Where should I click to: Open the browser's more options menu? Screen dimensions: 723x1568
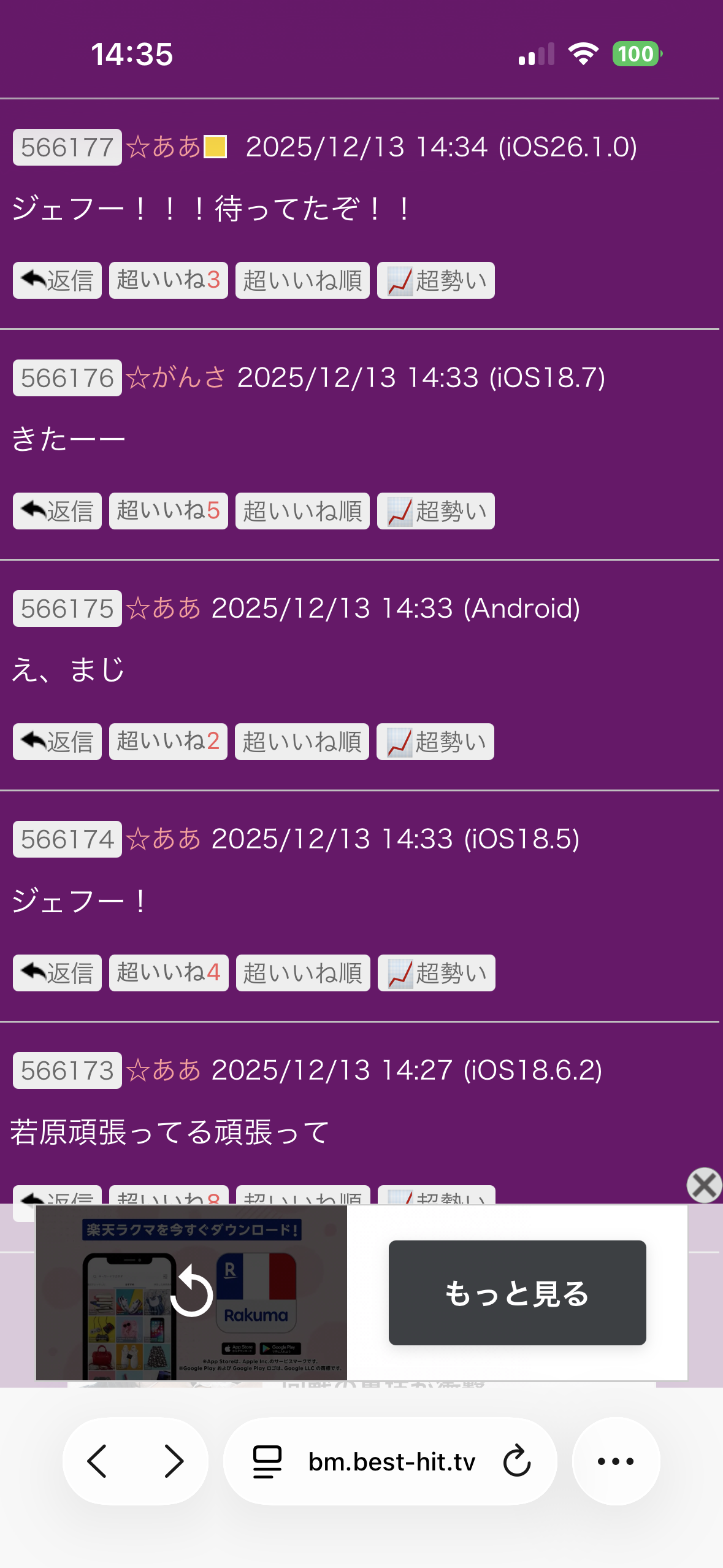616,1461
